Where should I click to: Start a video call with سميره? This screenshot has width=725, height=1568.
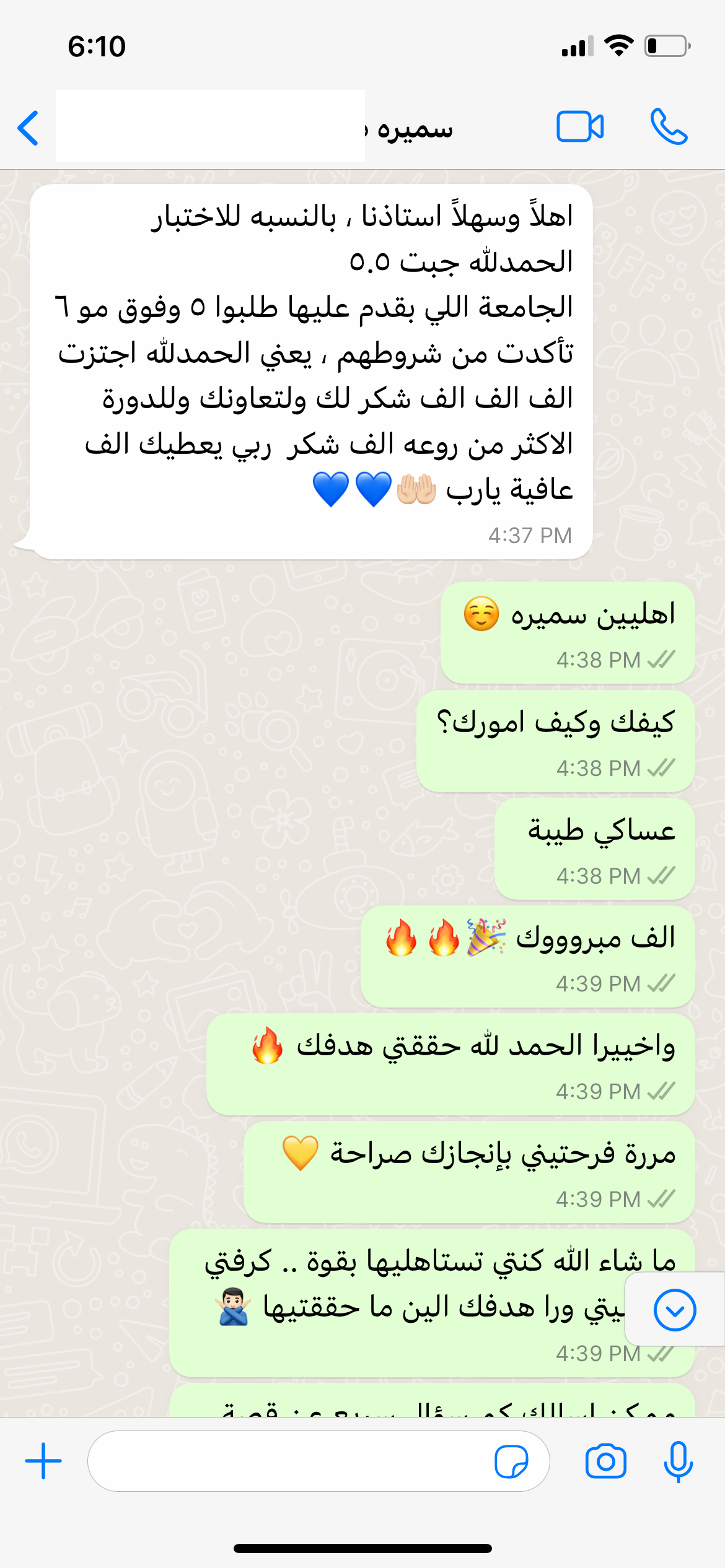coord(580,127)
